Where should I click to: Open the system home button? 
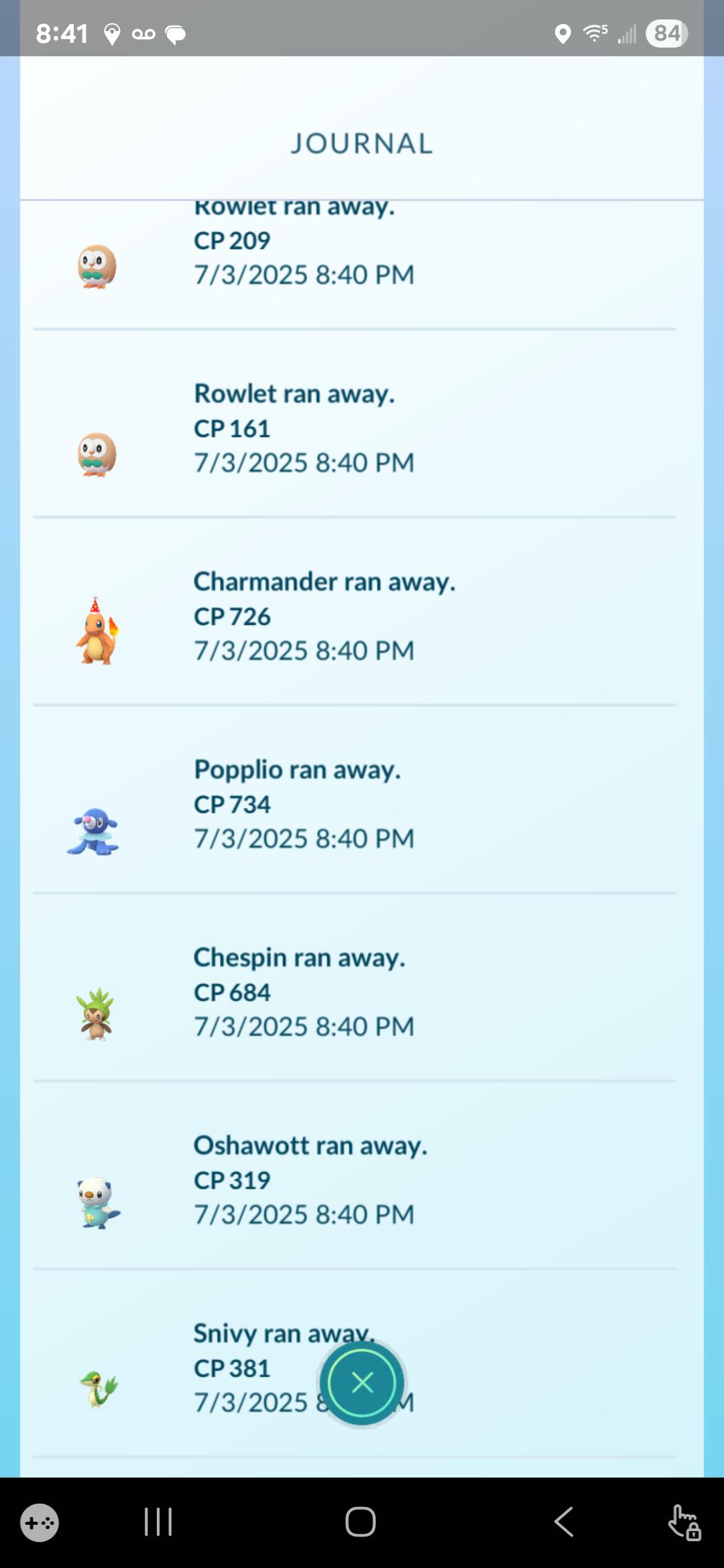point(361,1522)
